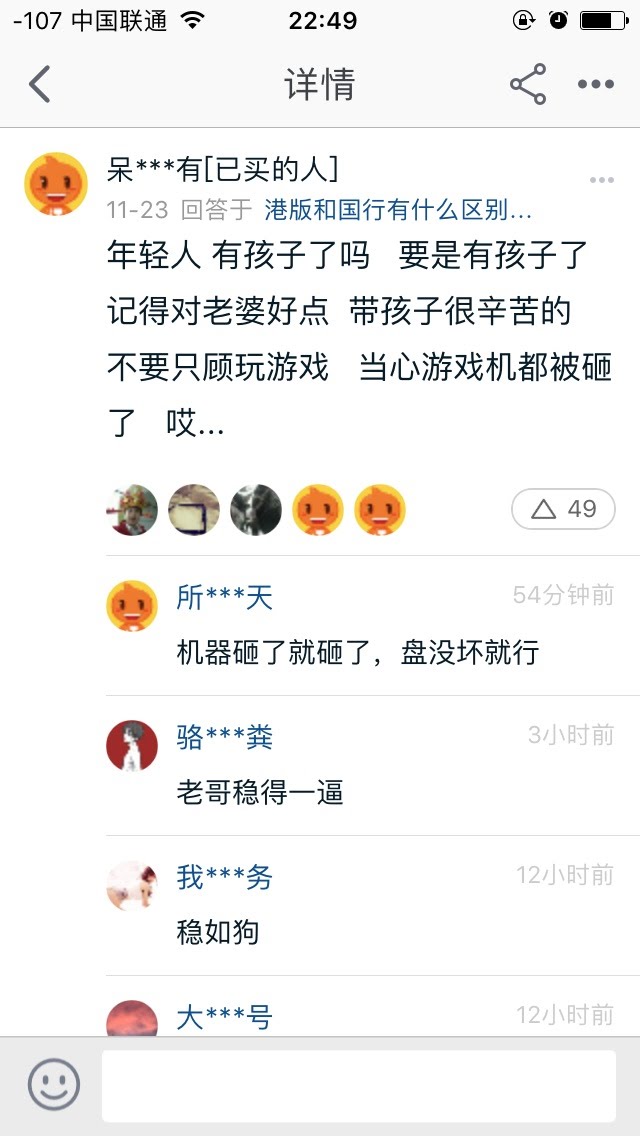Open question link 港版和国行有什么区别
The width and height of the screenshot is (640, 1136).
coord(398,210)
